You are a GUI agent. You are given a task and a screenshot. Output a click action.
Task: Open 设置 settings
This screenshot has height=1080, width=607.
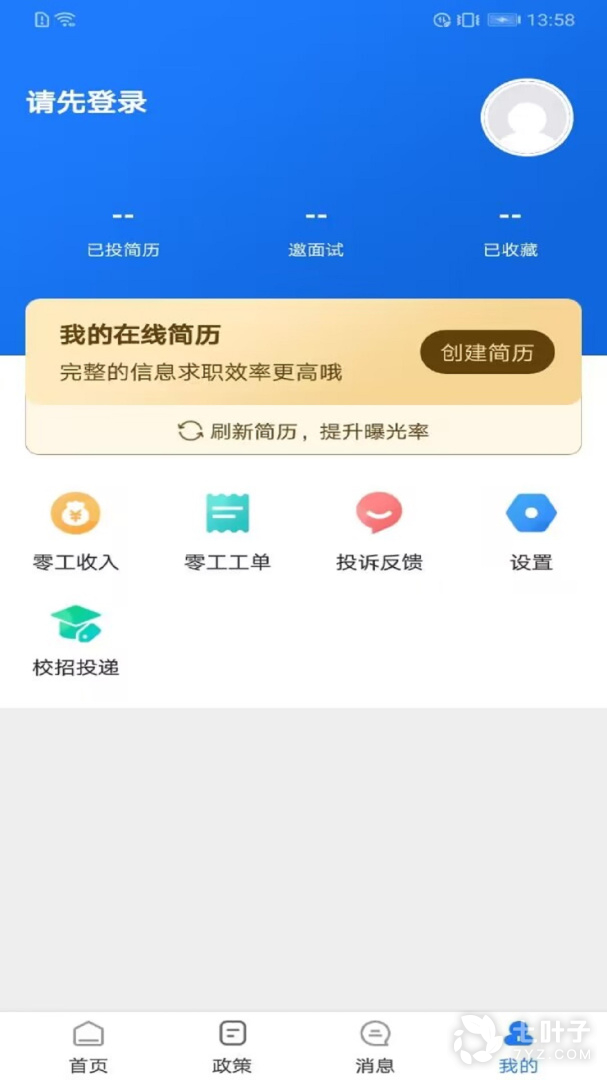tap(531, 532)
